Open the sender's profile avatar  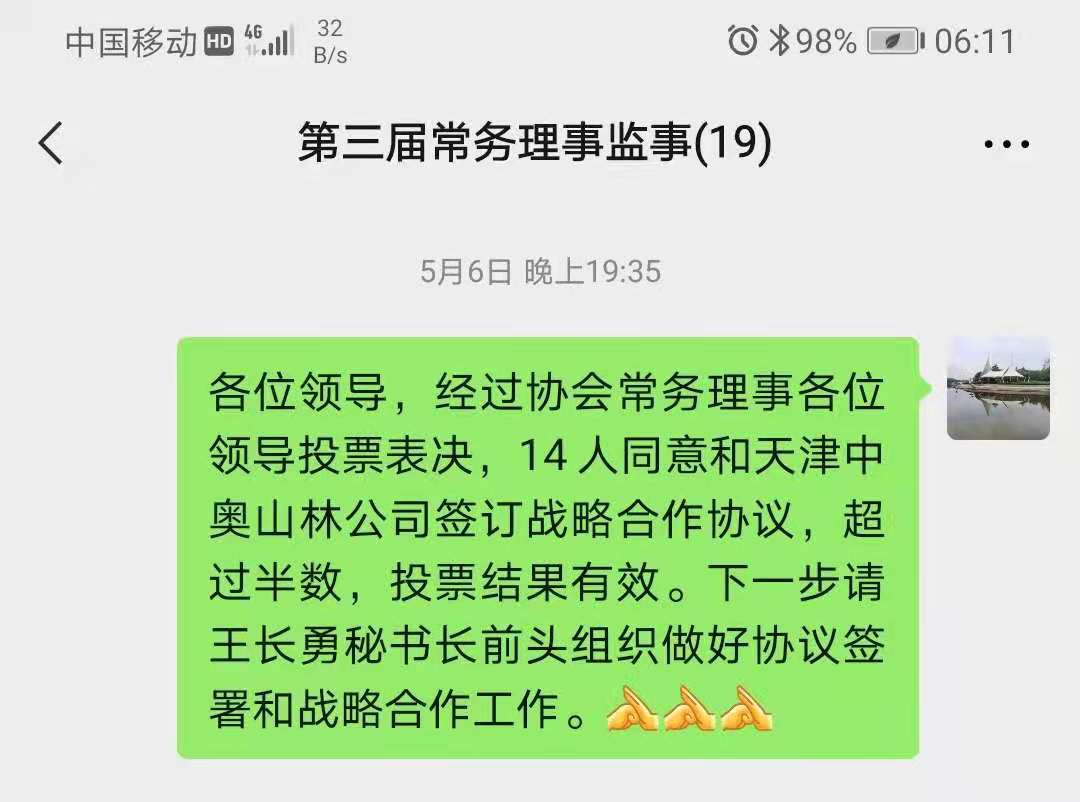(x=998, y=388)
